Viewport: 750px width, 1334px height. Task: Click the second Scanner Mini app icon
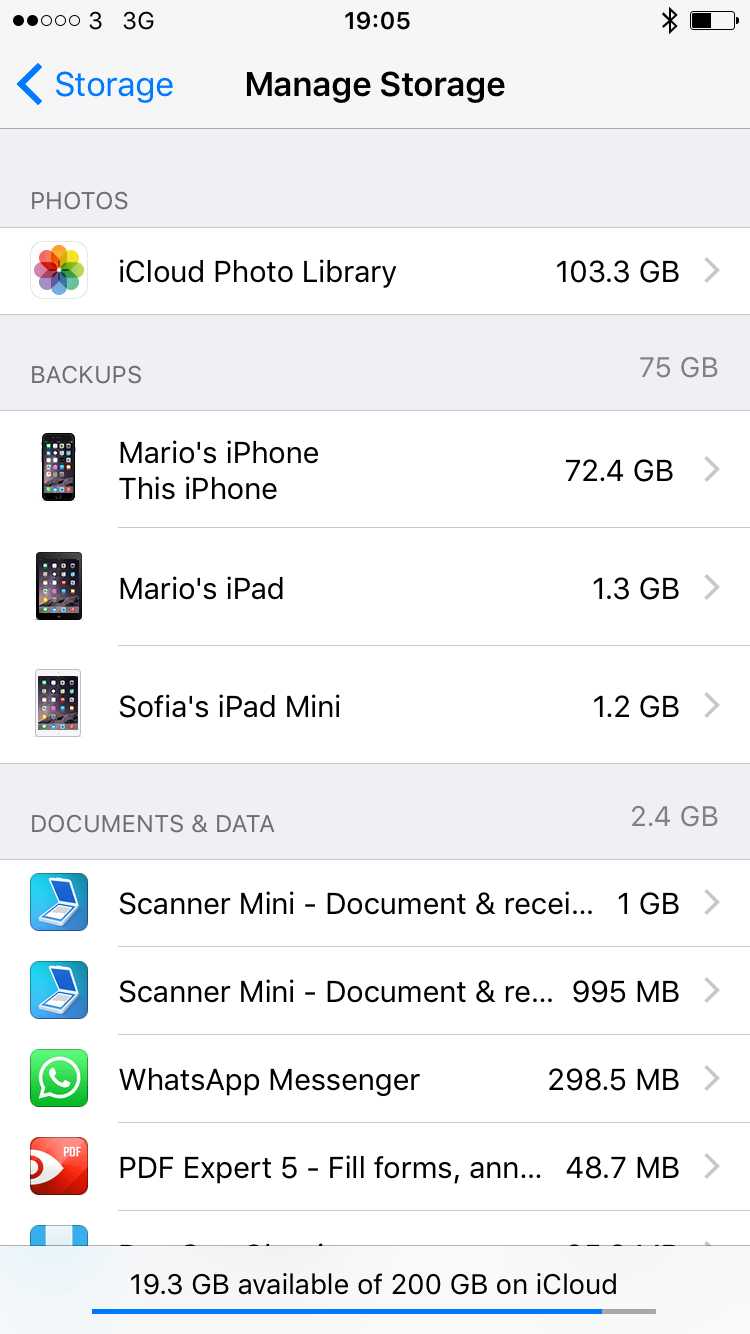[60, 991]
